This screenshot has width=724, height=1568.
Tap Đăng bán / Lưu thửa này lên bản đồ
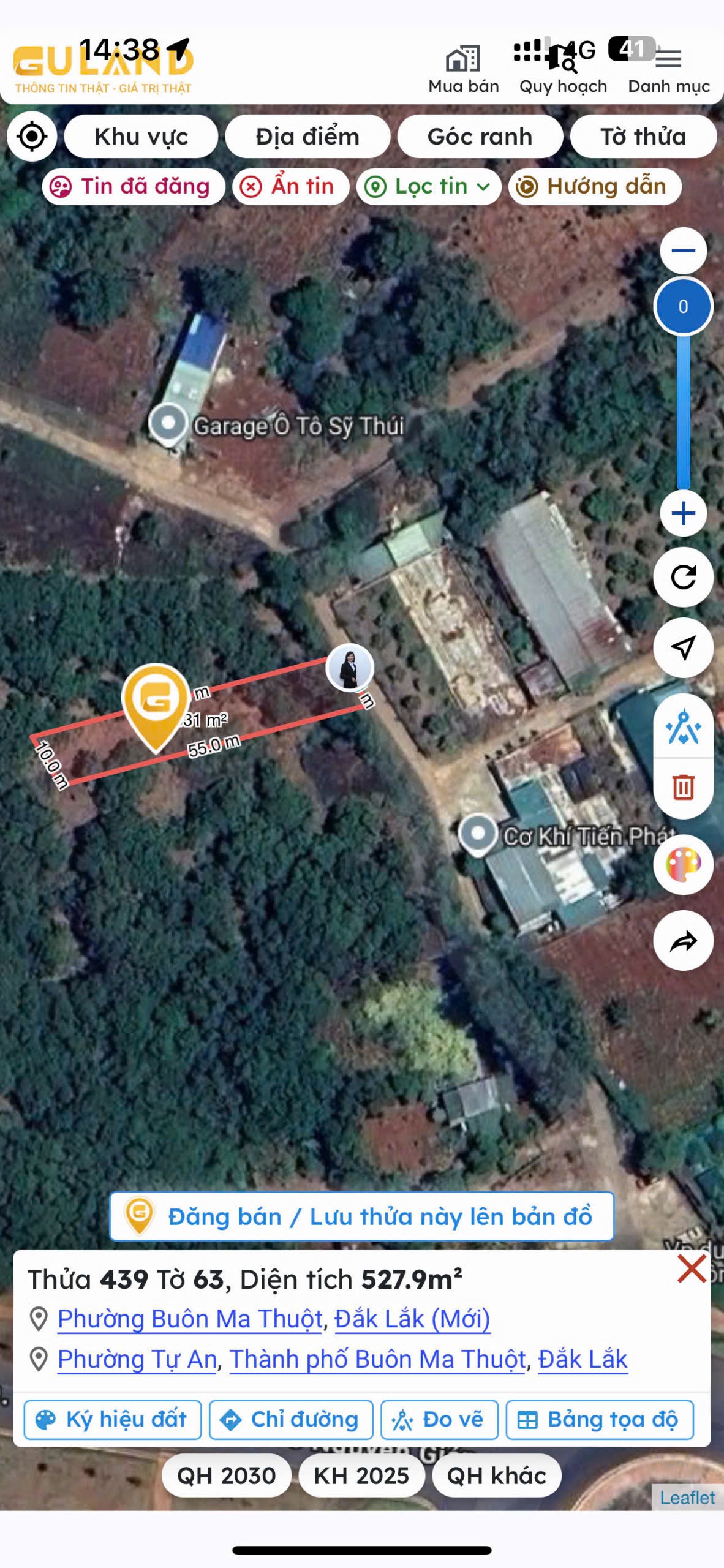[361, 1216]
